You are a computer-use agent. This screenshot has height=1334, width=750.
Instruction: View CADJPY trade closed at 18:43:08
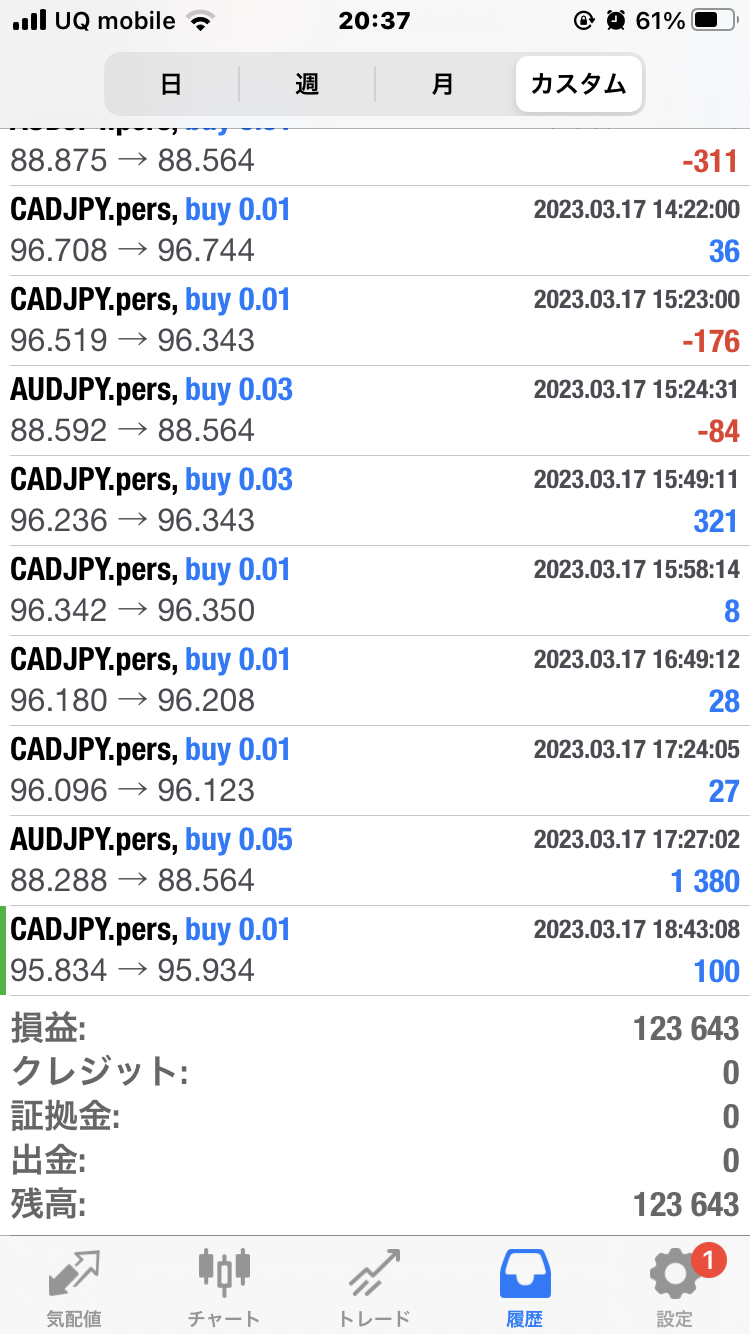tap(375, 950)
